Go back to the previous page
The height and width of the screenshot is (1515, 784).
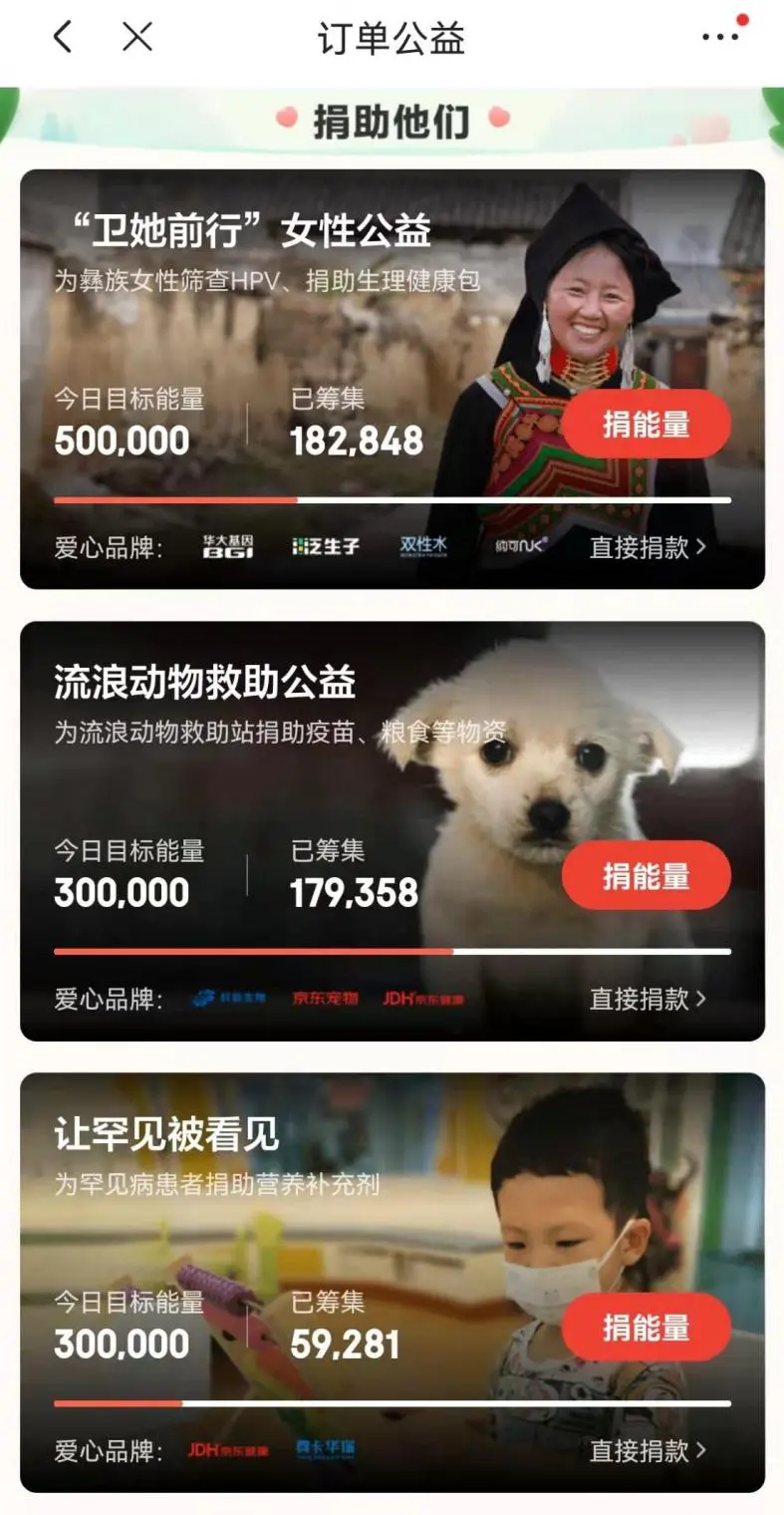[x=63, y=38]
